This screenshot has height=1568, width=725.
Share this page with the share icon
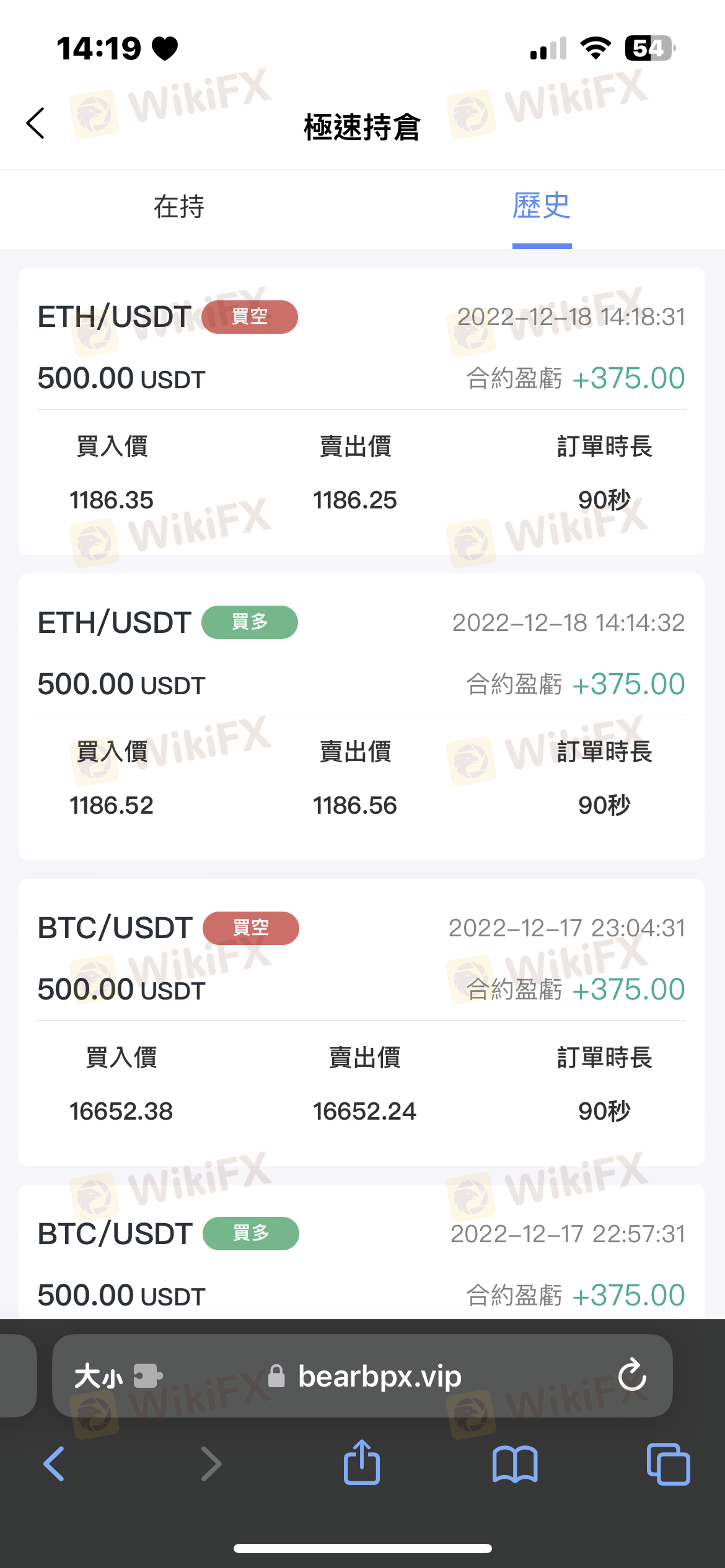tap(362, 1462)
